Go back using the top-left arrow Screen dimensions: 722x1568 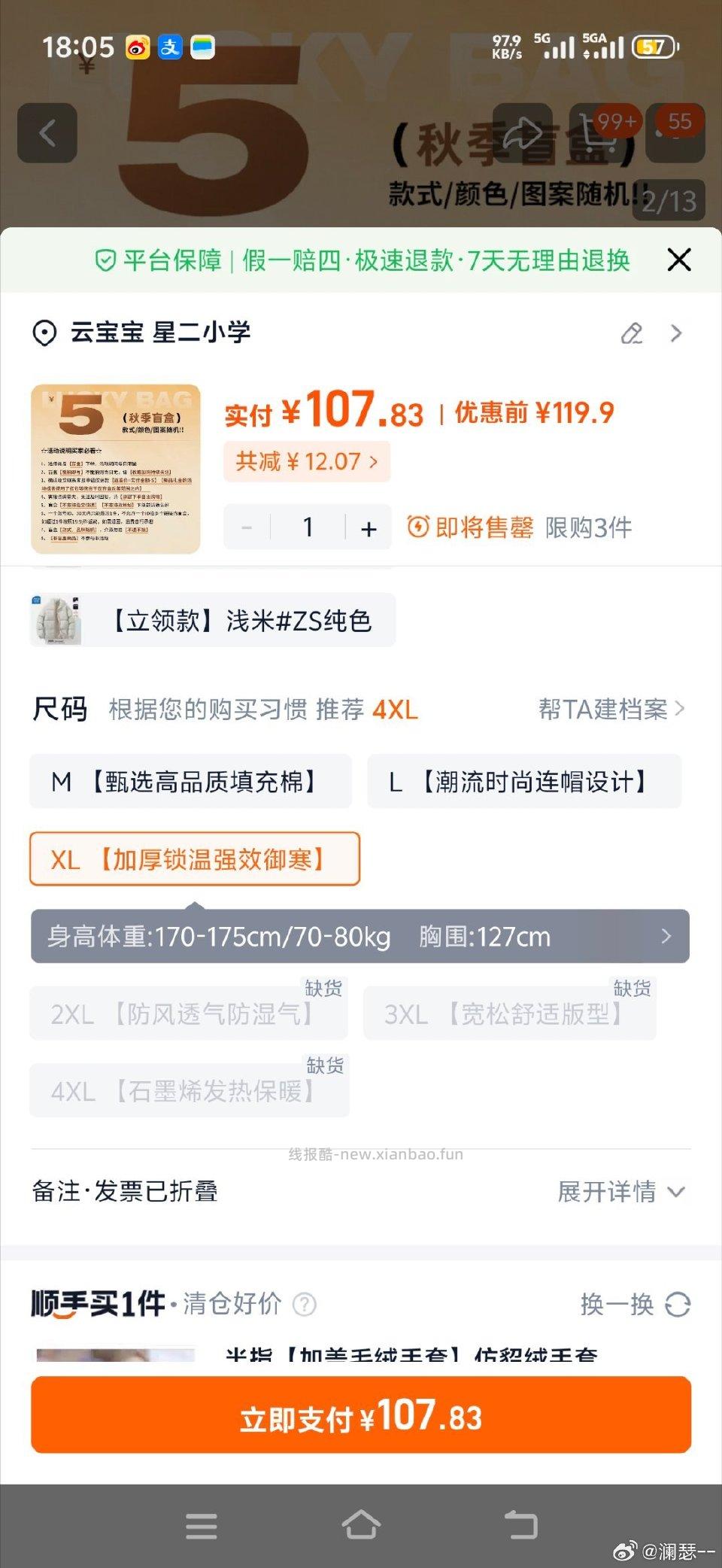coord(47,134)
